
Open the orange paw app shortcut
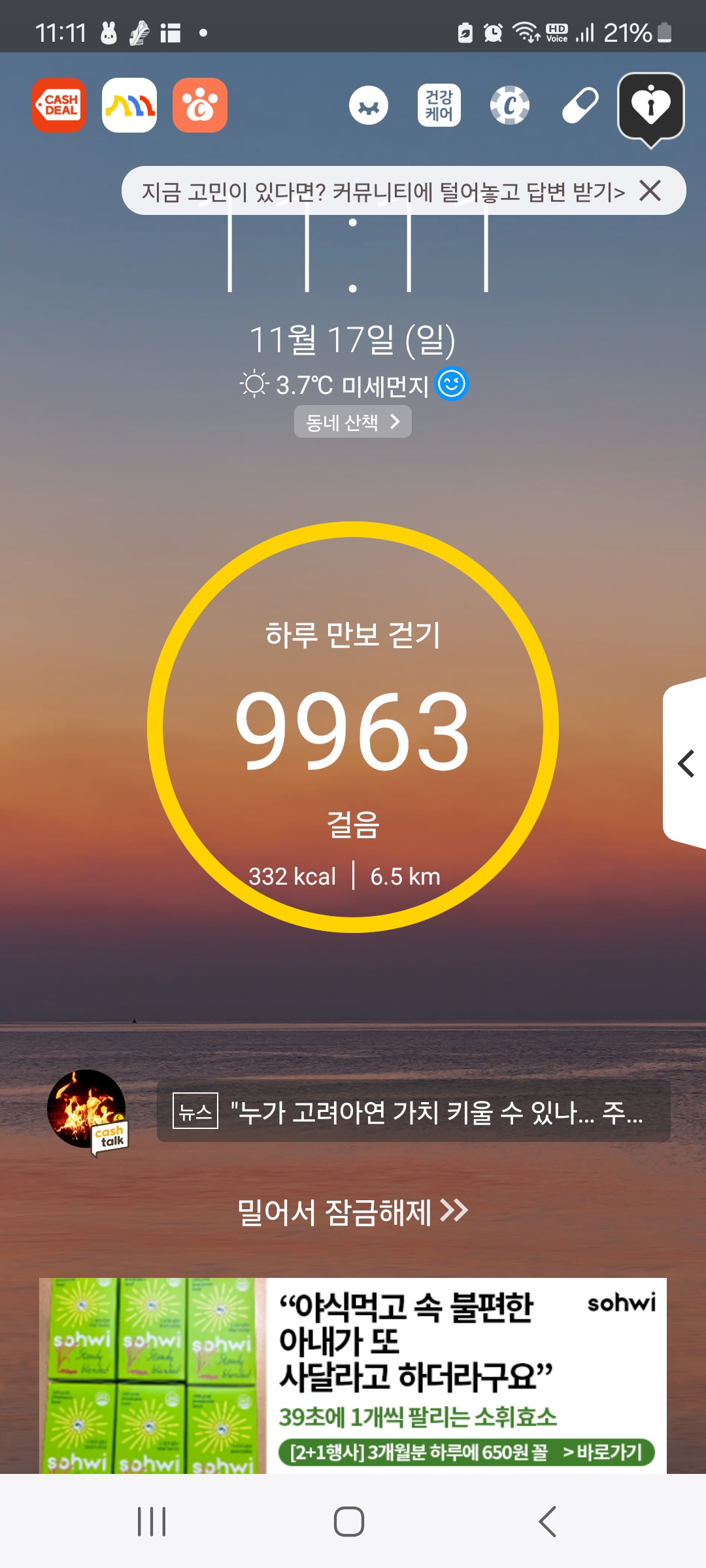(x=200, y=105)
